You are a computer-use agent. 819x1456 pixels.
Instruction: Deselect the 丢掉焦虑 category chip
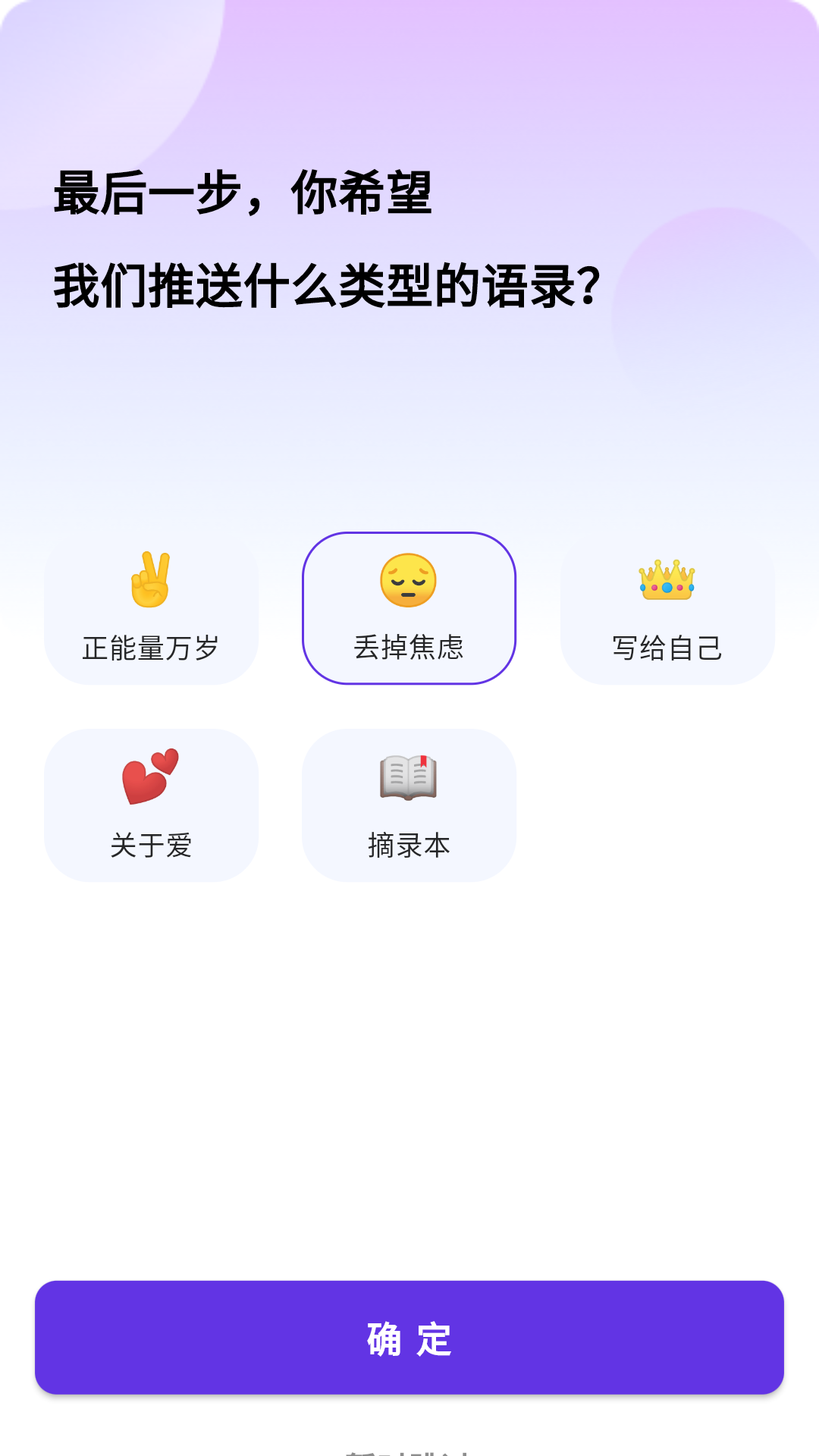pyautogui.click(x=409, y=609)
